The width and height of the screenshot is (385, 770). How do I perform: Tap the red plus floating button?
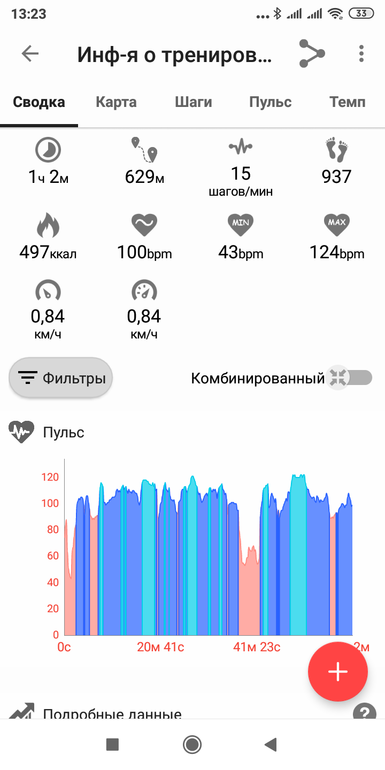coord(338,672)
